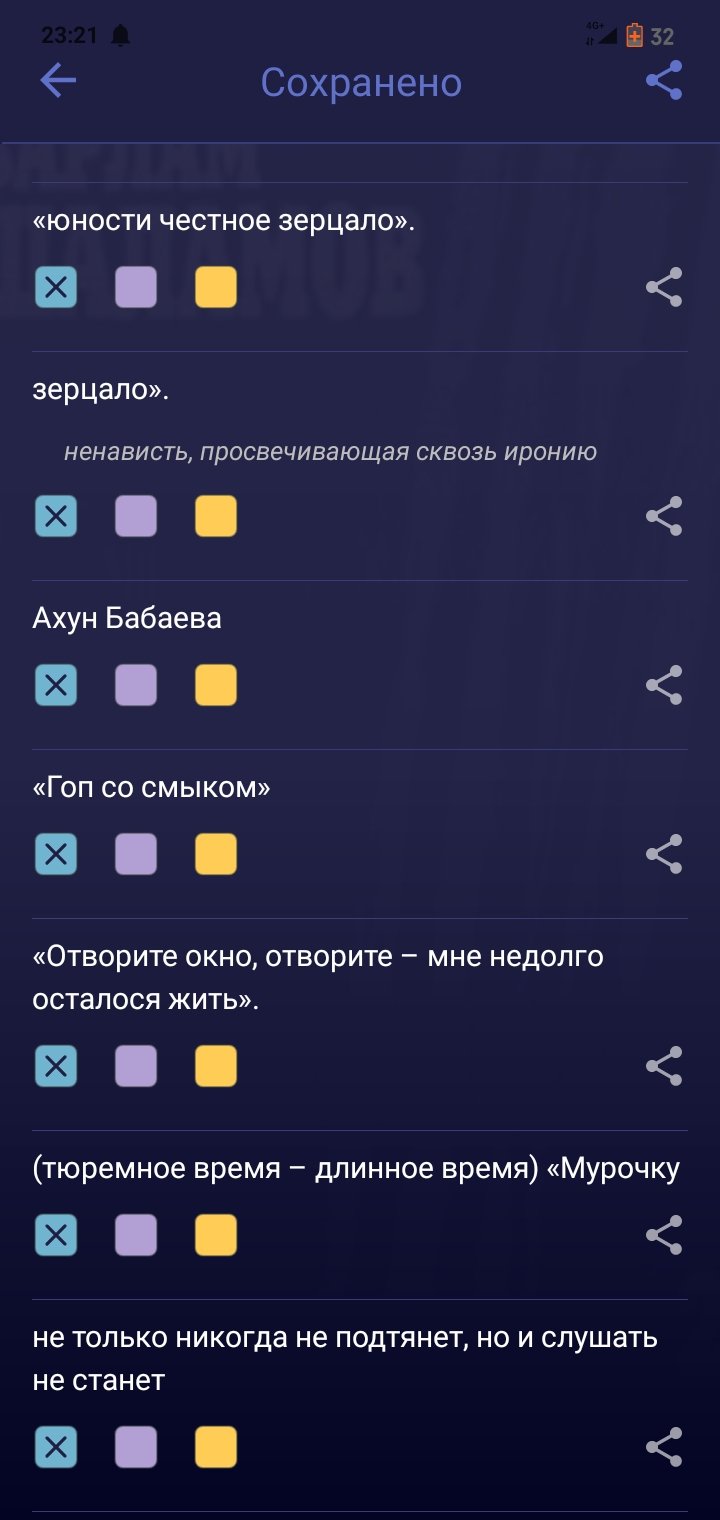Share the «Отворите окно, отворите» quote
This screenshot has height=1520, width=720.
[x=664, y=1067]
